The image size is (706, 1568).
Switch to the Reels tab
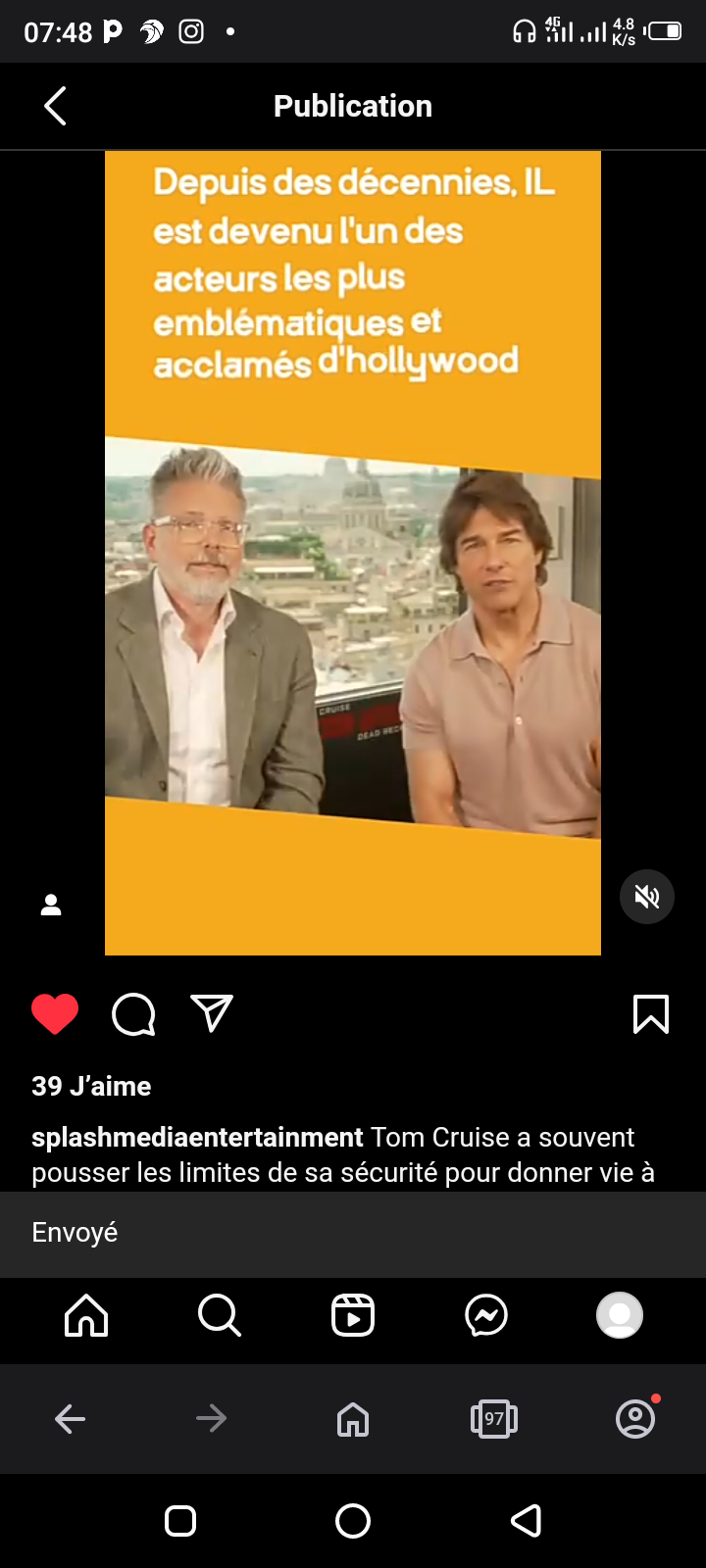353,1315
